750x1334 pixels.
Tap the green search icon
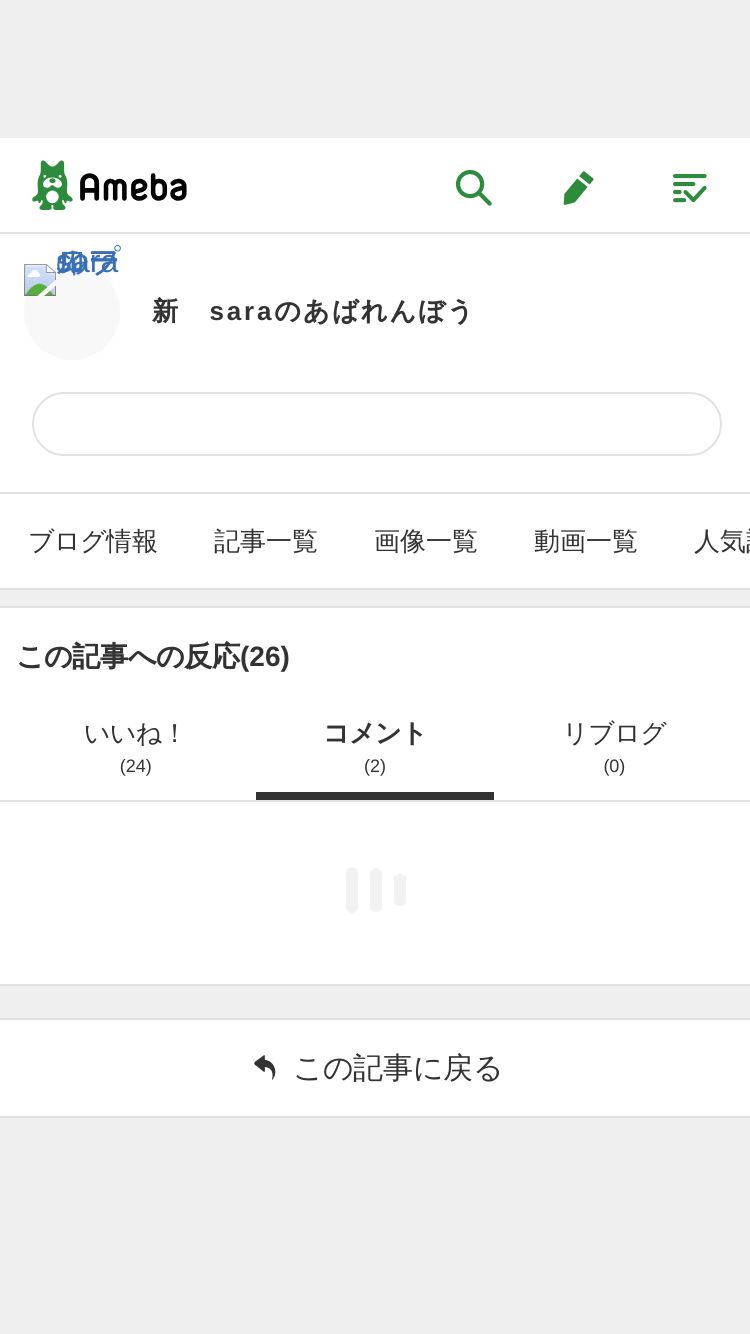tap(473, 187)
